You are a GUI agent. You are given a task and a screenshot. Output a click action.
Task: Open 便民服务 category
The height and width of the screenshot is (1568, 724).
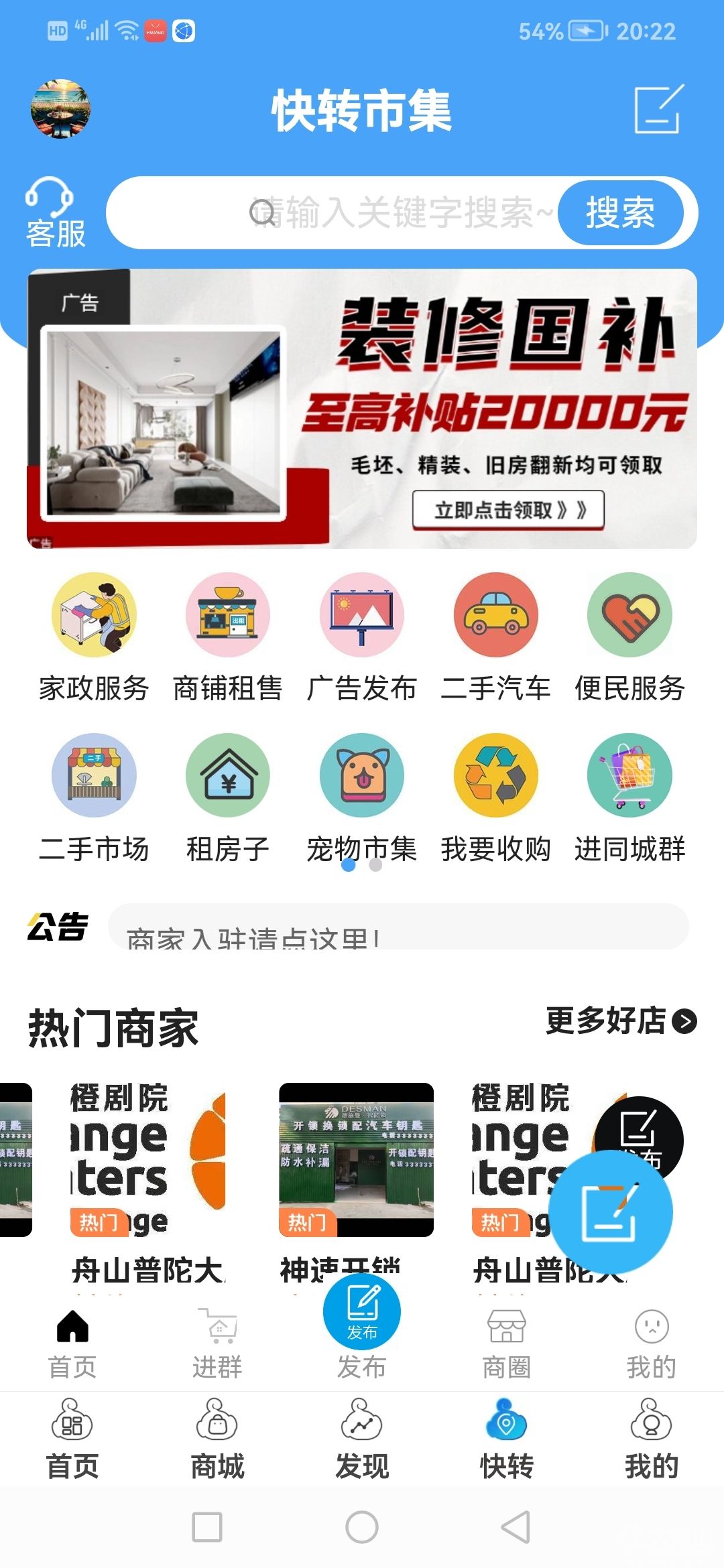tap(629, 638)
